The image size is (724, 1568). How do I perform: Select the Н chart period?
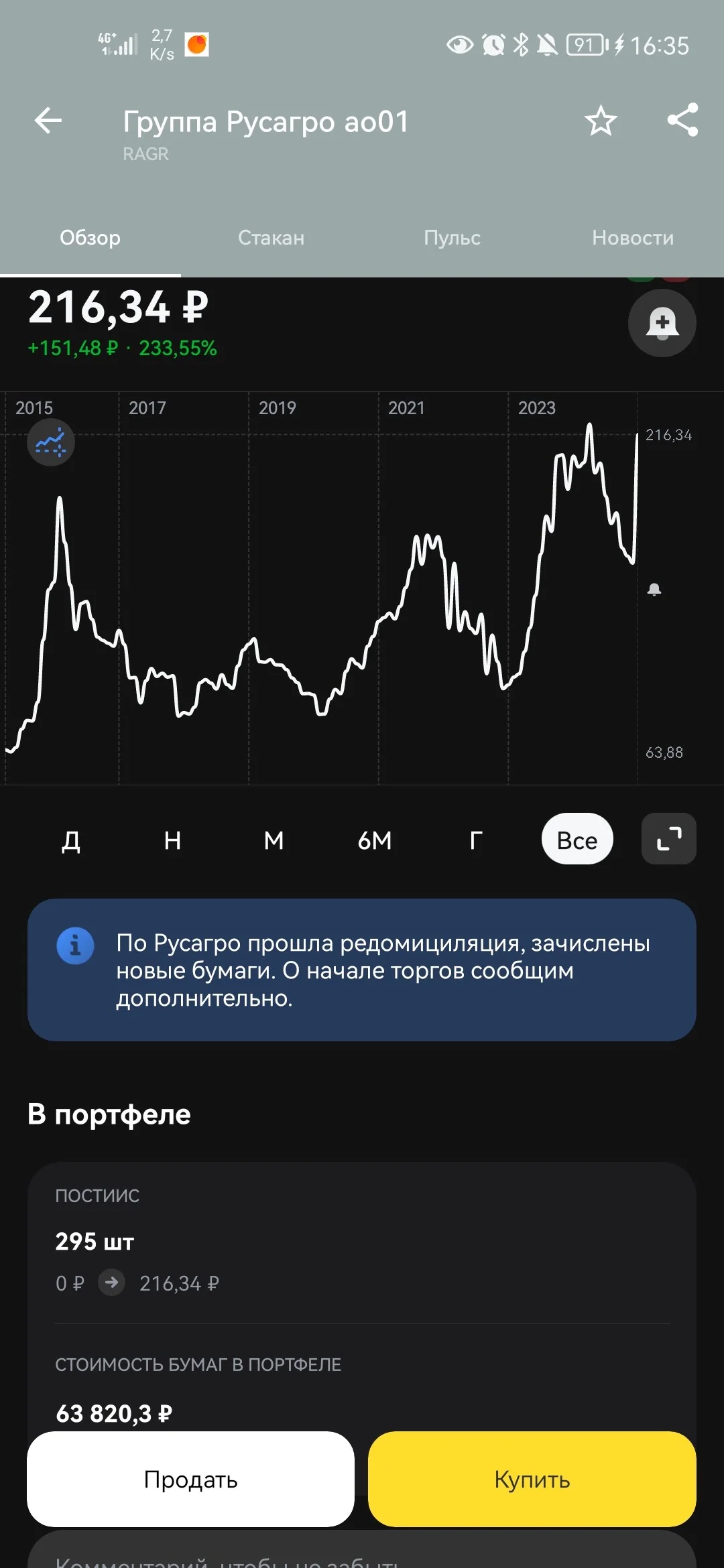pyautogui.click(x=172, y=840)
